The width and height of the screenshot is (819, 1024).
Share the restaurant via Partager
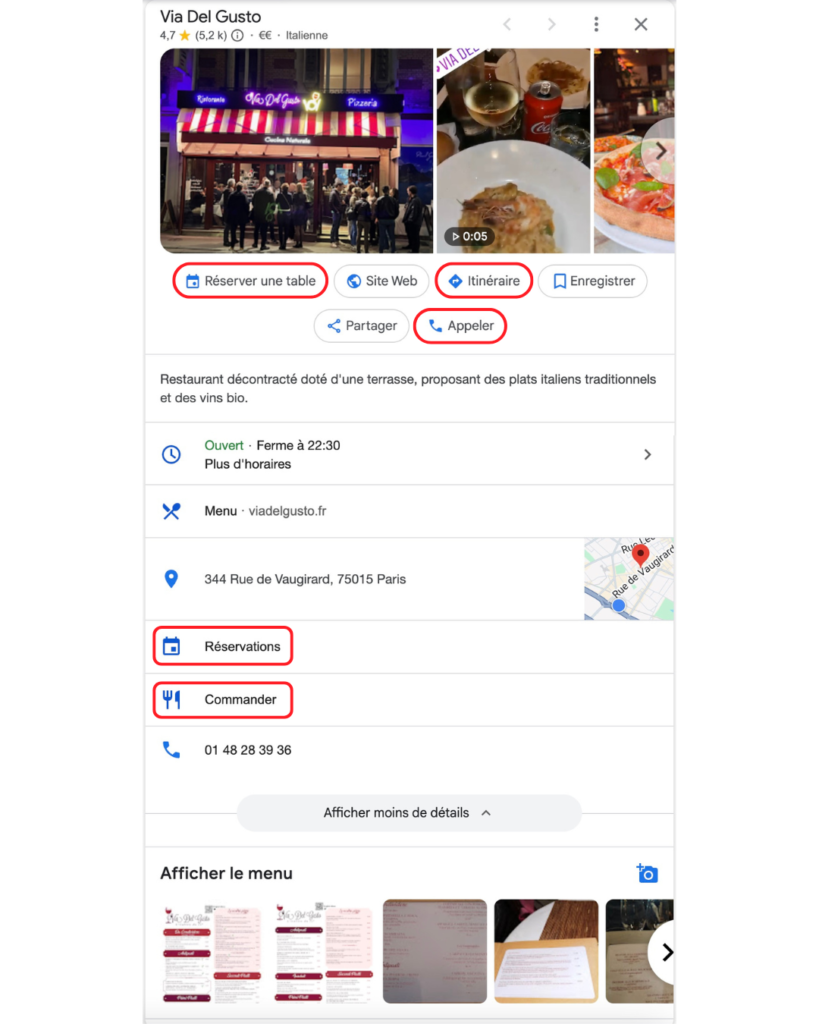pyautogui.click(x=361, y=326)
